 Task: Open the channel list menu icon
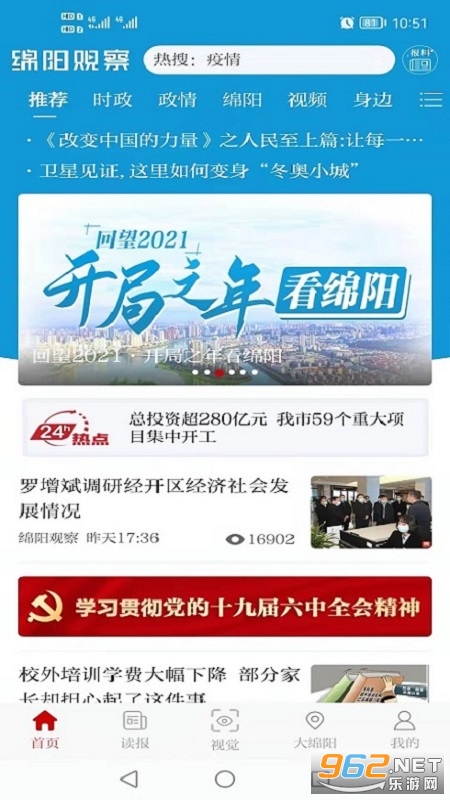tap(431, 99)
